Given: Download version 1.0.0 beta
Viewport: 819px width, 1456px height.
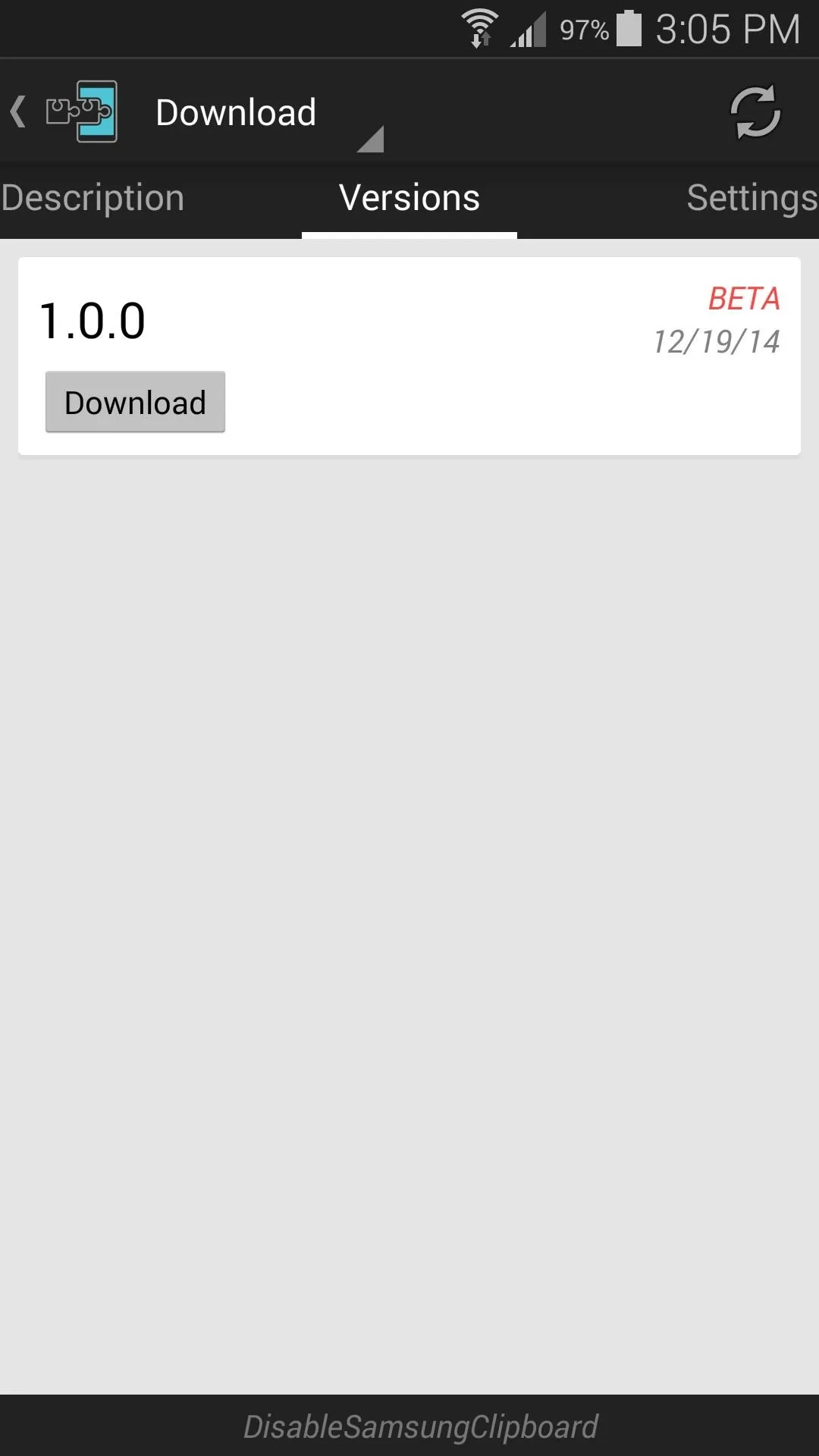Looking at the screenshot, I should [x=135, y=402].
